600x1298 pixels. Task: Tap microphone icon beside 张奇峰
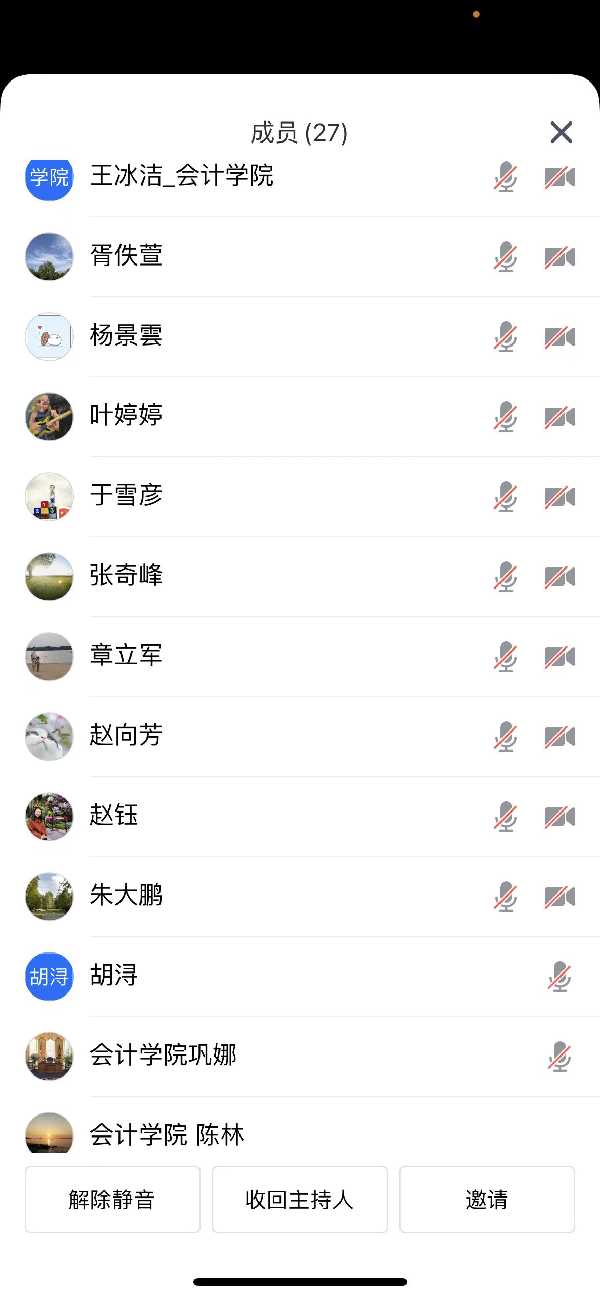pyautogui.click(x=506, y=576)
